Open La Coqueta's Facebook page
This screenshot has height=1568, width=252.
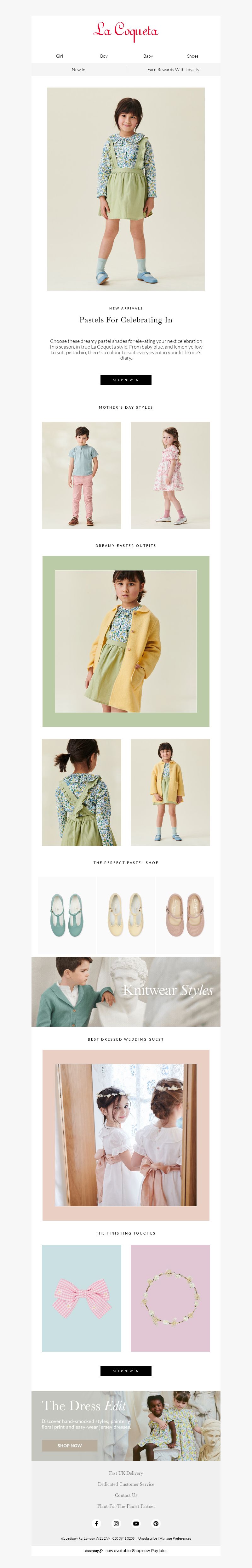pos(96,1524)
